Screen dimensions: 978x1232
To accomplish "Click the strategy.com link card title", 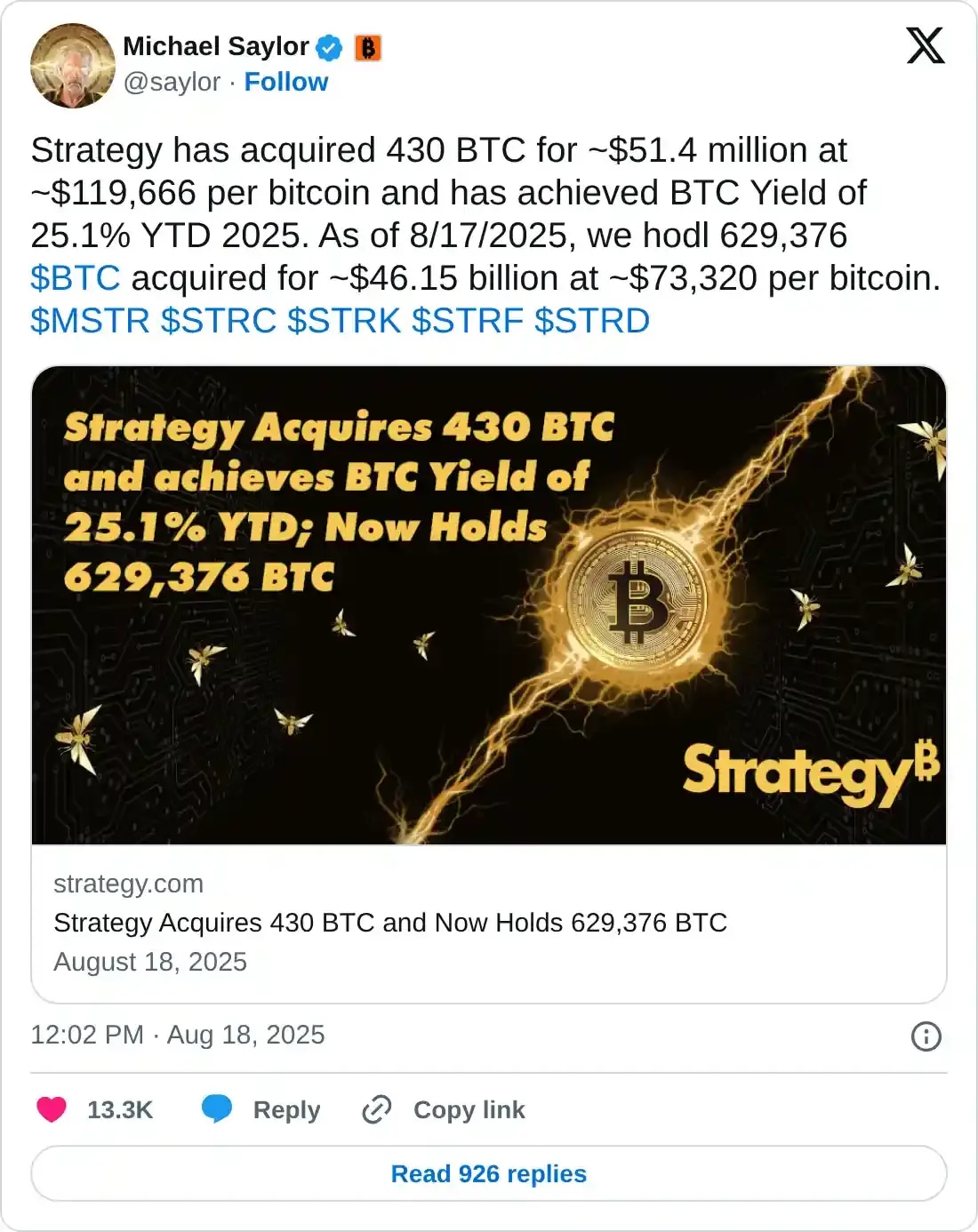I will pos(389,923).
